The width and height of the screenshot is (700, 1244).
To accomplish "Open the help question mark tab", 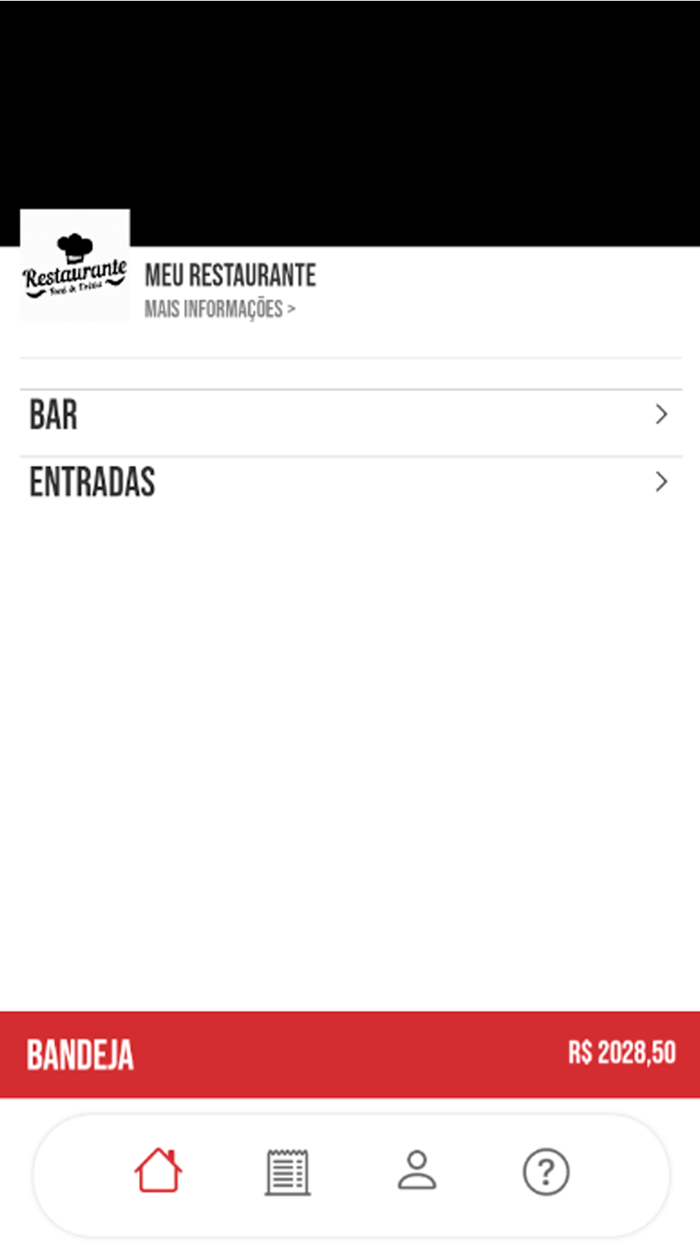I will (x=546, y=1171).
